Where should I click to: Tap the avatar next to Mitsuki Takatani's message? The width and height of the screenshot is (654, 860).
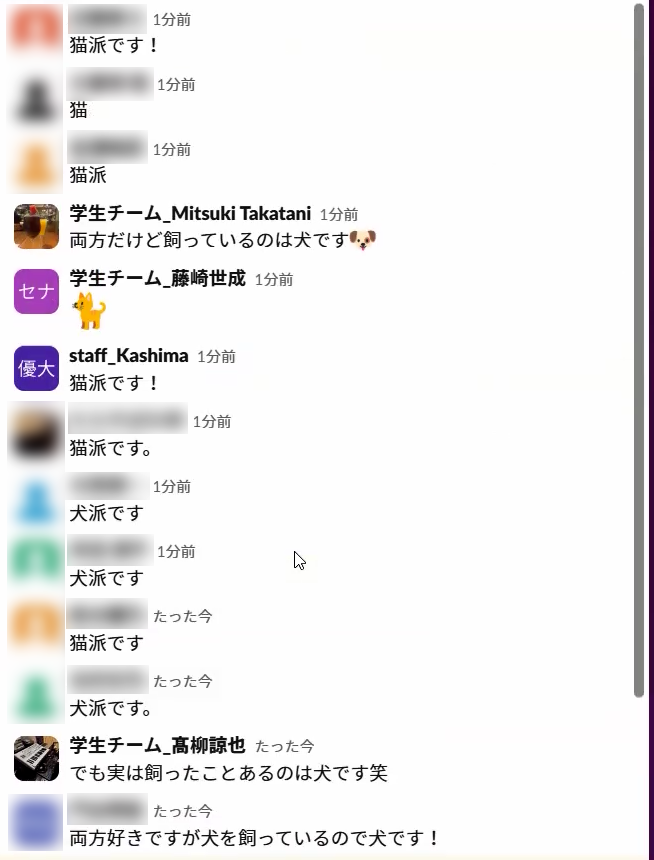coord(36,227)
